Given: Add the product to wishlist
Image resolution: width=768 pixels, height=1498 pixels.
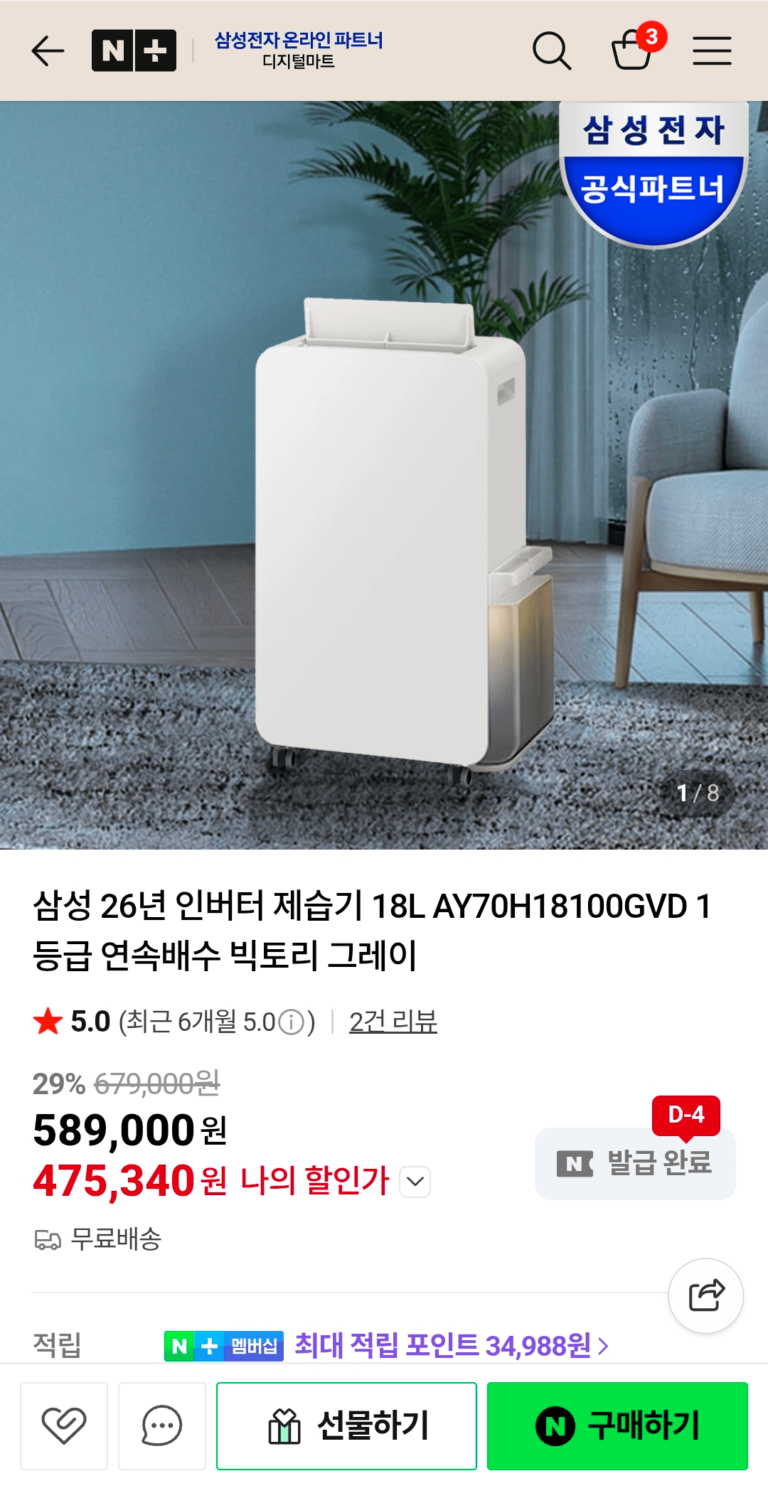Looking at the screenshot, I should 64,1425.
